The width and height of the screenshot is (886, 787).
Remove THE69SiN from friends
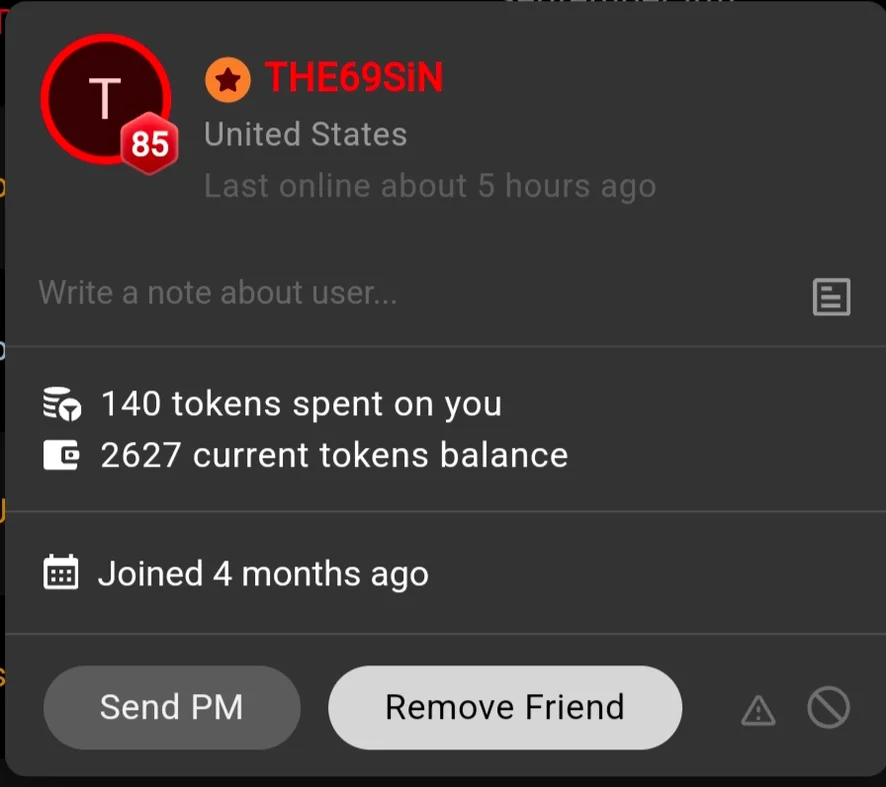pyautogui.click(x=505, y=707)
